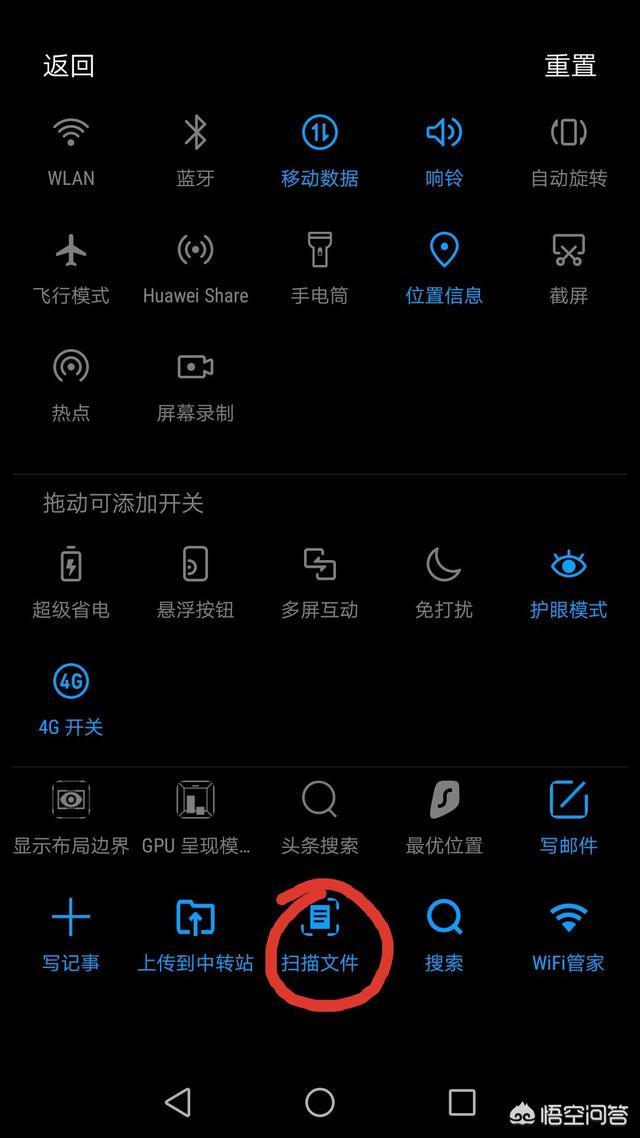Tap 返回 to go back
Screen dimensions: 640x1138
pyautogui.click(x=69, y=66)
